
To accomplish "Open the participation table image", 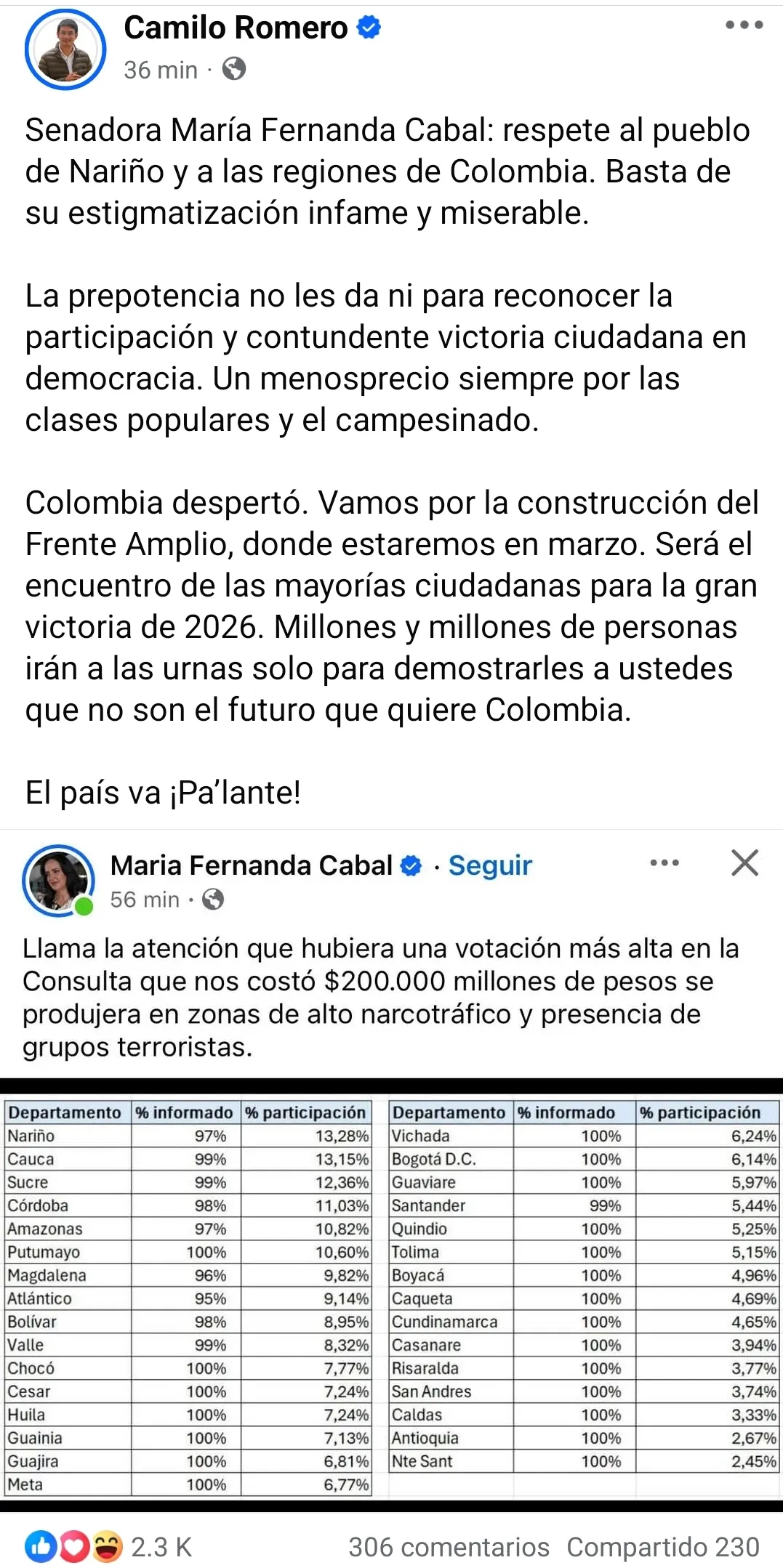I will (x=391, y=1295).
